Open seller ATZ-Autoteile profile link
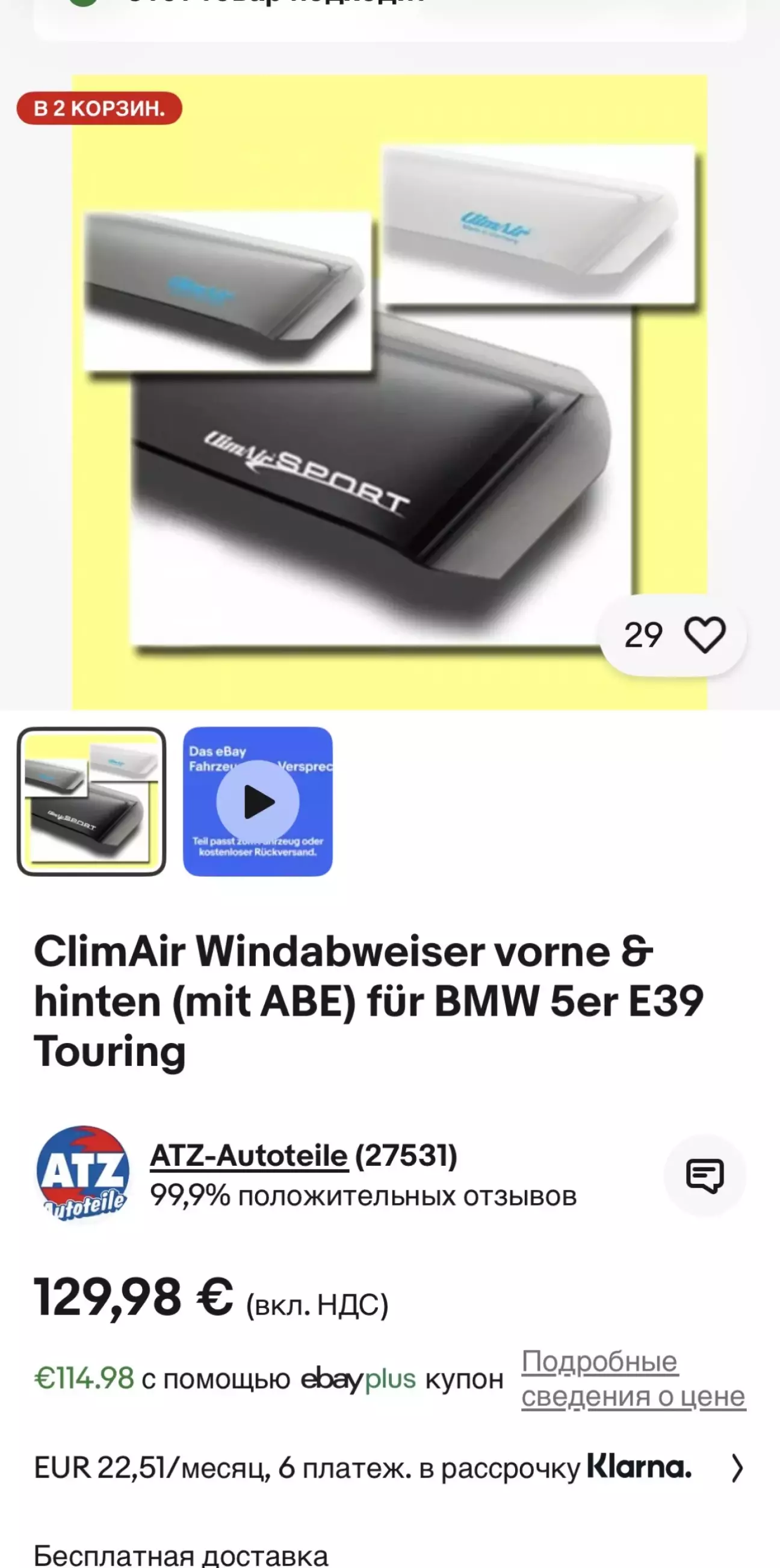Image resolution: width=780 pixels, height=1568 pixels. (x=249, y=1156)
